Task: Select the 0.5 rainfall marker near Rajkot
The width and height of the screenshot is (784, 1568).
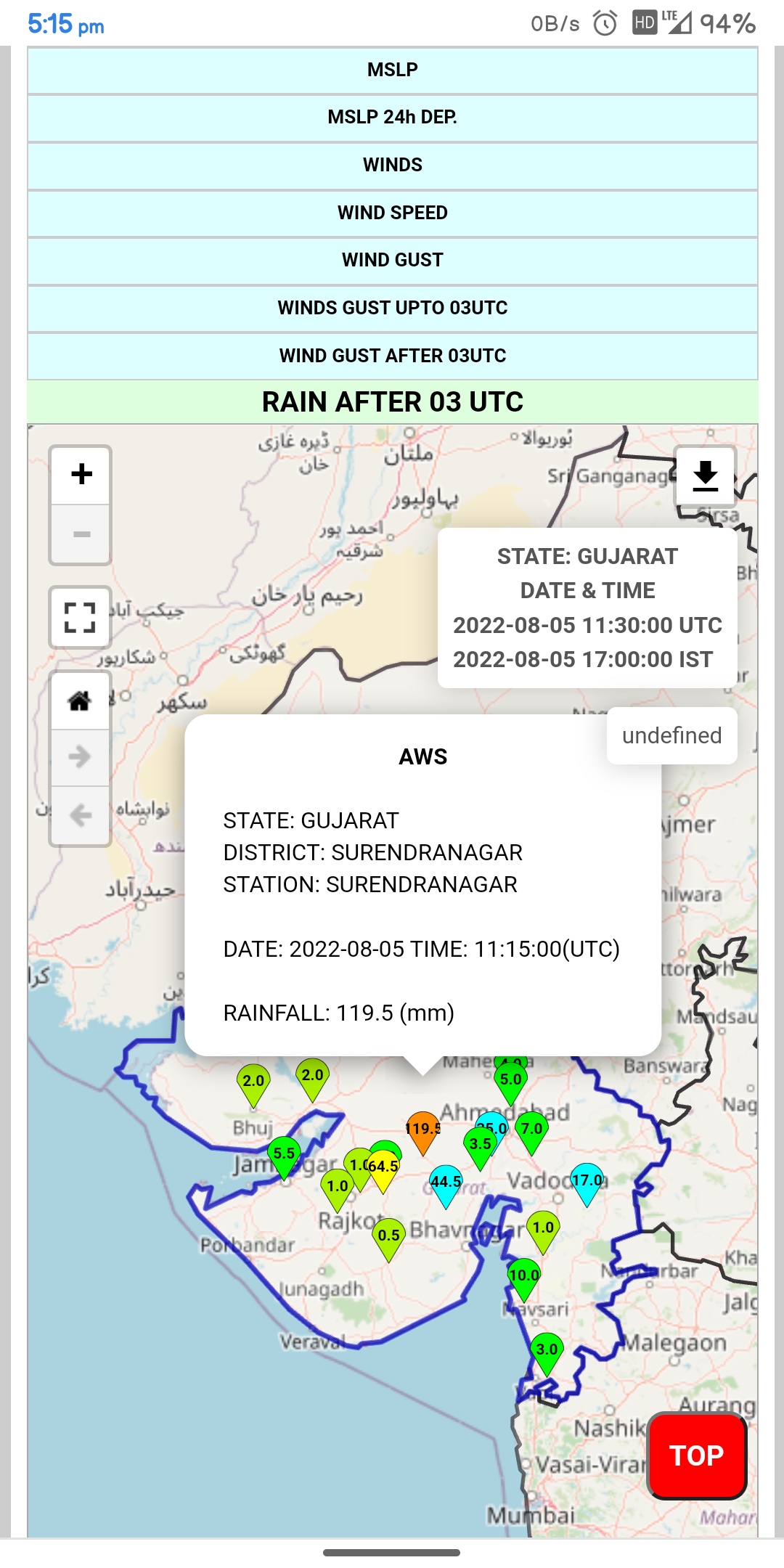Action: pos(388,1236)
